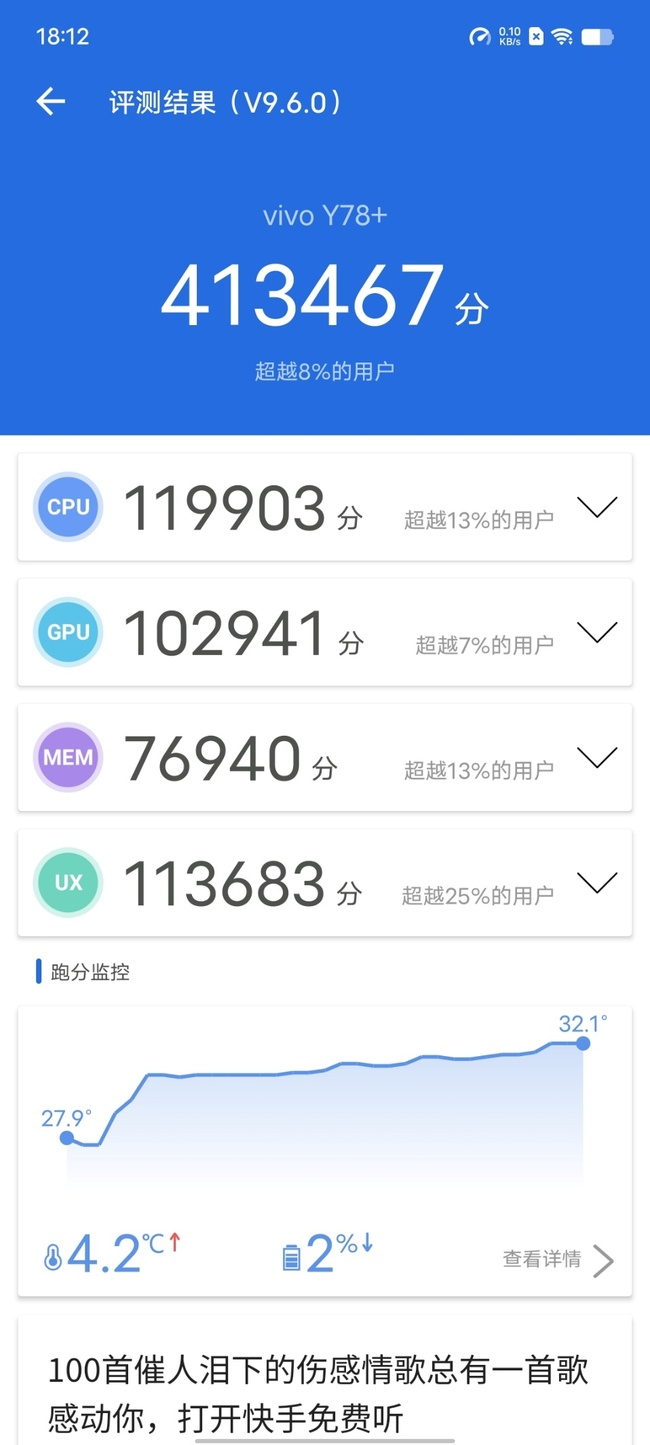Open 查看详情 for benchmark monitoring
This screenshot has height=1445, width=650.
tap(558, 1260)
